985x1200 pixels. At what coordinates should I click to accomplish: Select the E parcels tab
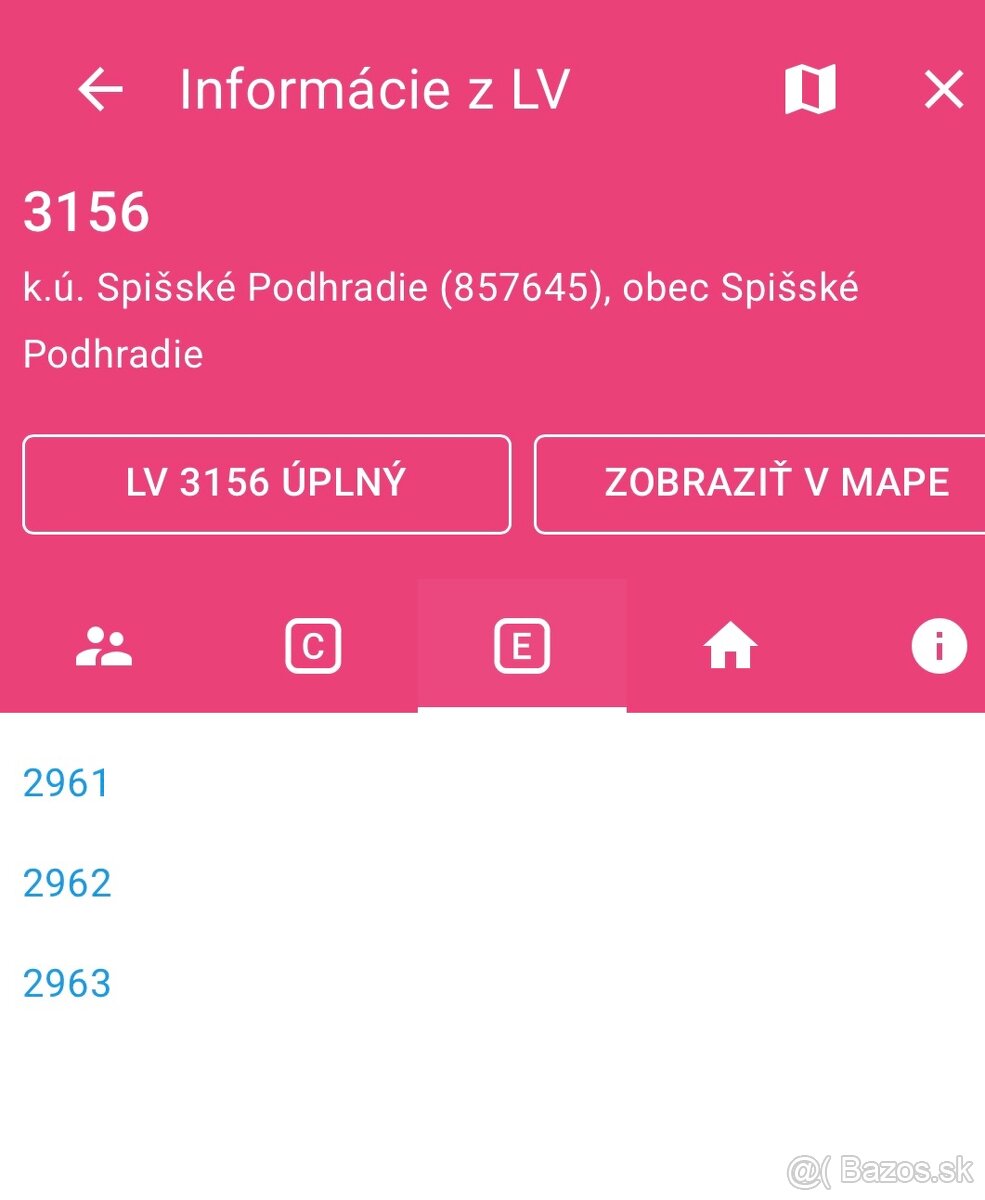point(521,647)
